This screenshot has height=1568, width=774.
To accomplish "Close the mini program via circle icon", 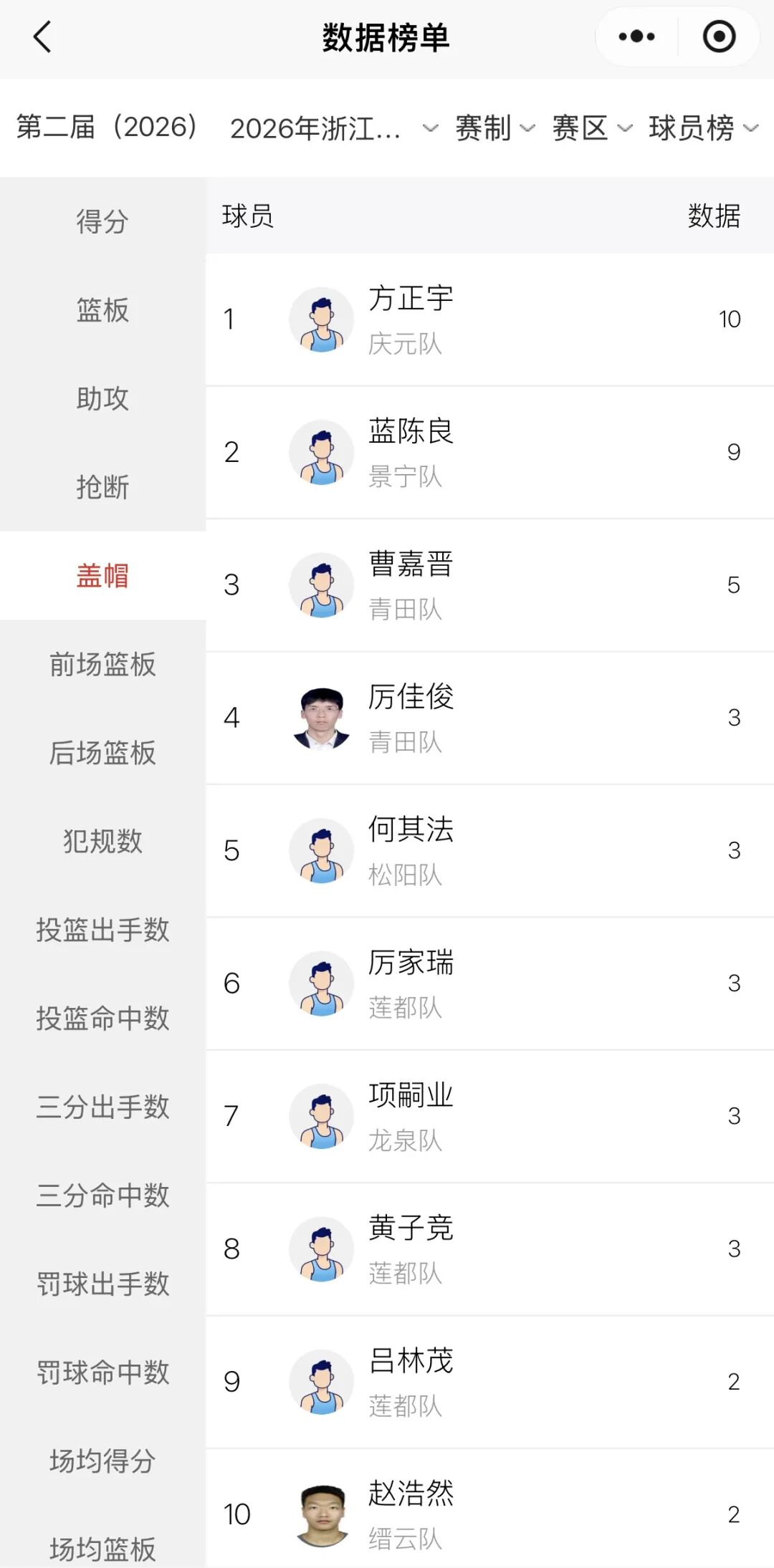I will (x=719, y=37).
